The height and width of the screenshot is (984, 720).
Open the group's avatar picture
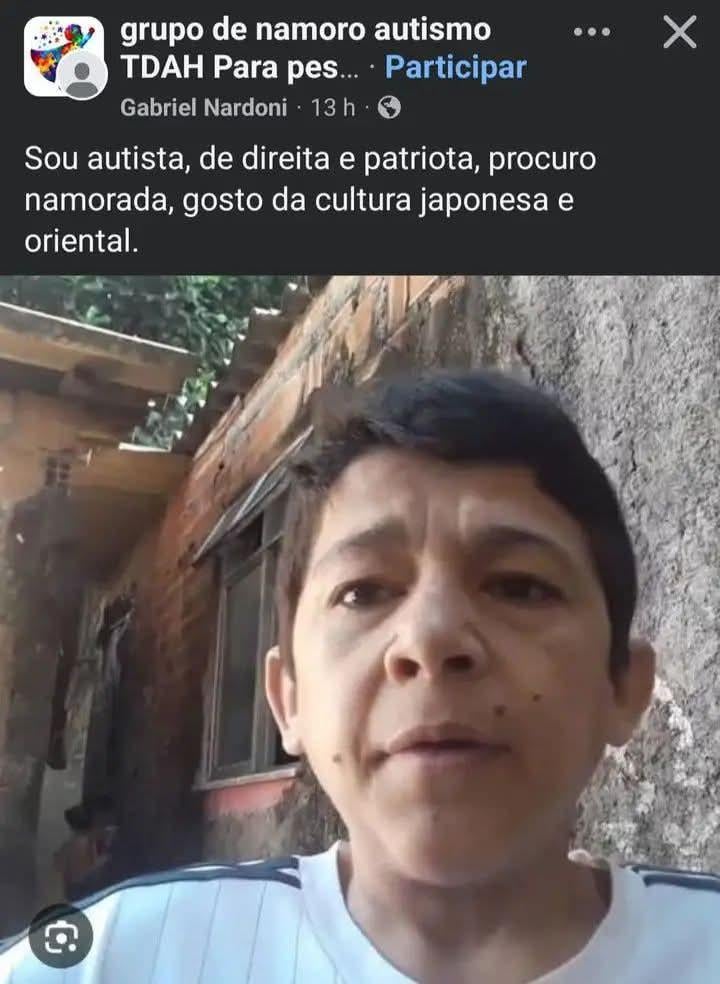(62, 56)
